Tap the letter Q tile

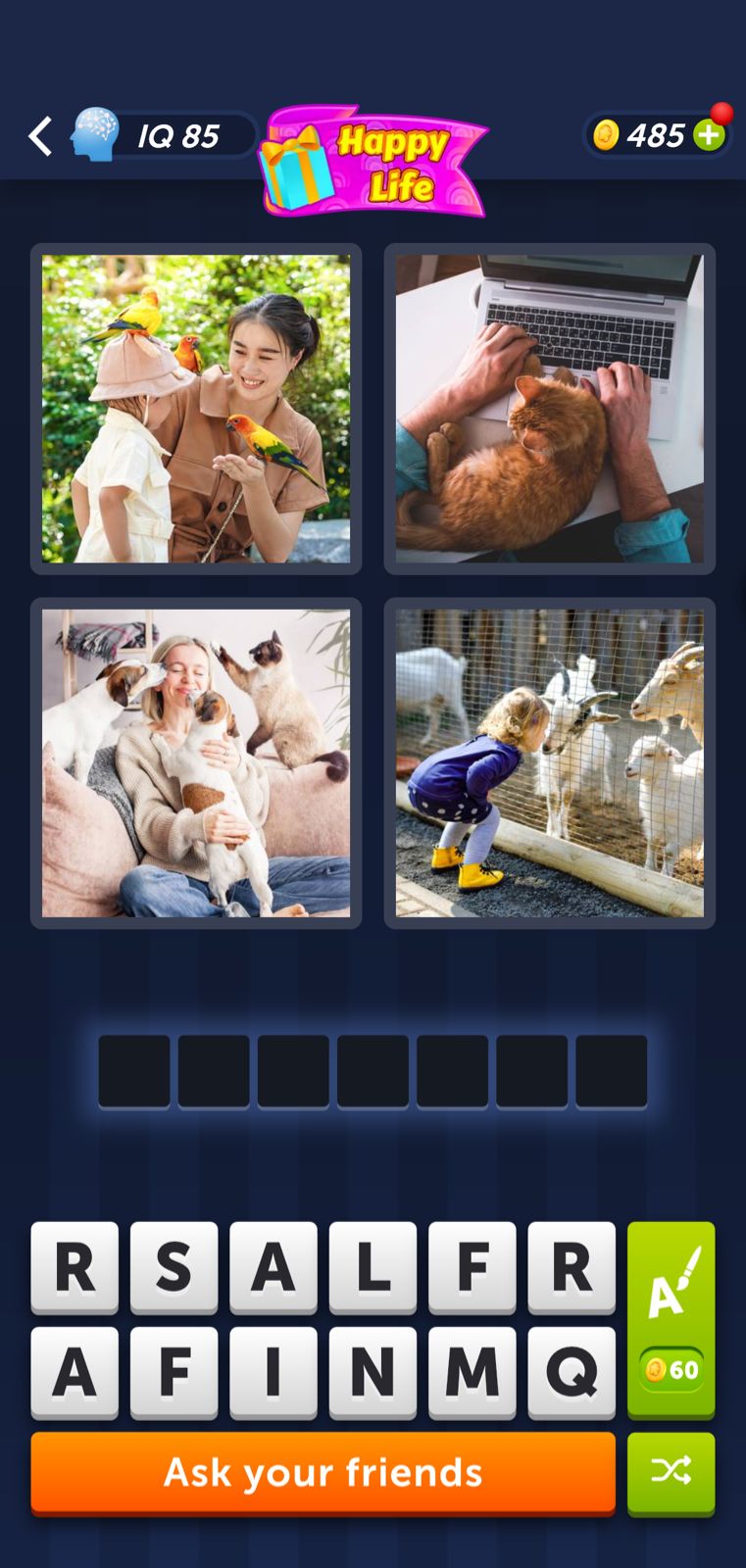(571, 1372)
